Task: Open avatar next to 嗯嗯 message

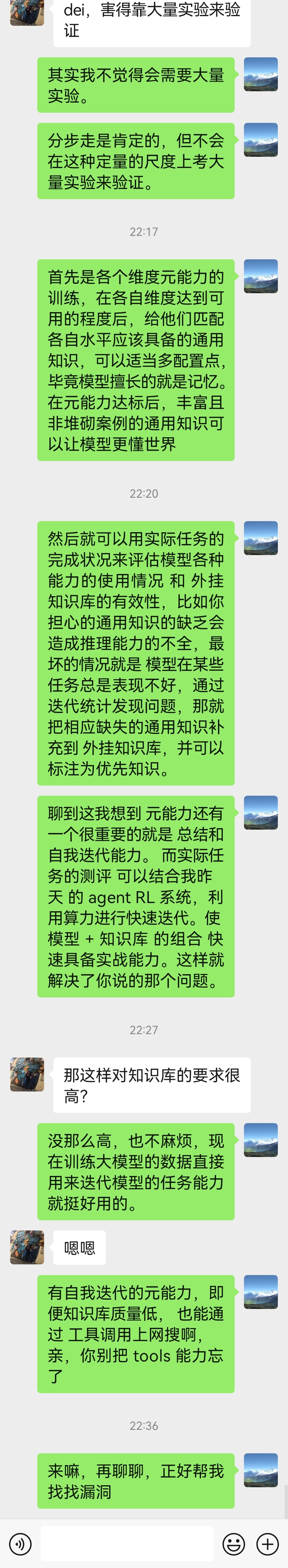Action: coord(27,1247)
